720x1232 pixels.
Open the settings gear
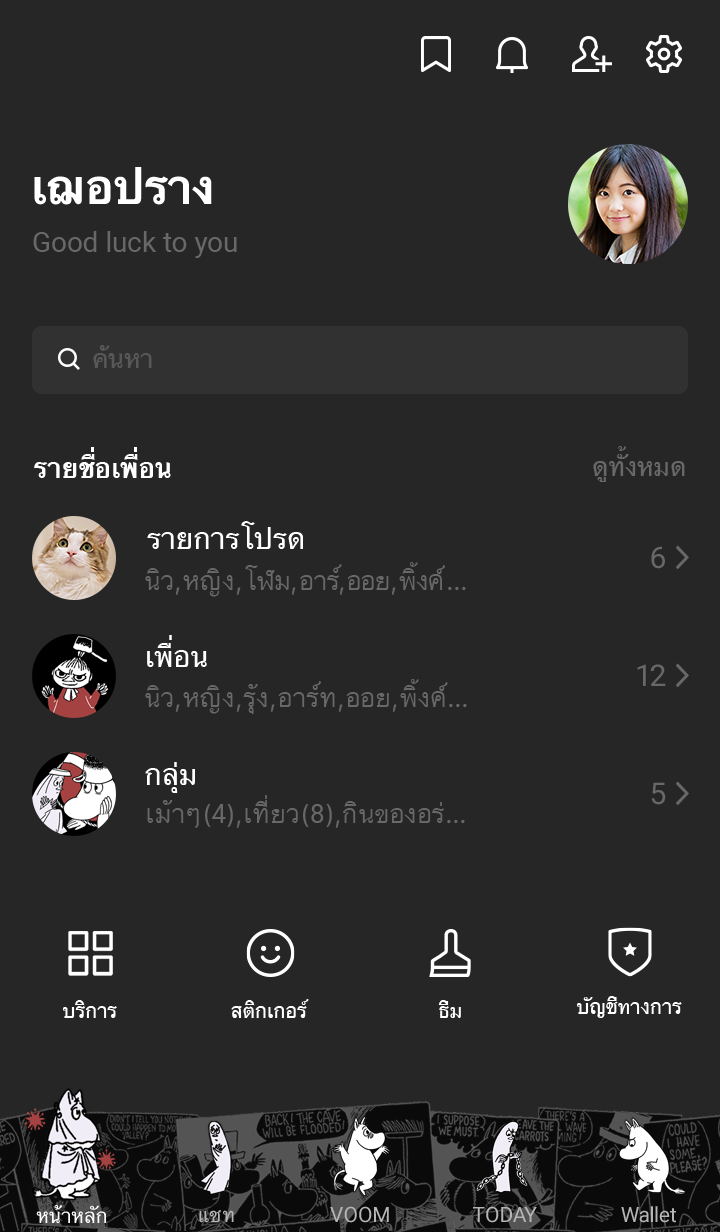[x=664, y=54]
